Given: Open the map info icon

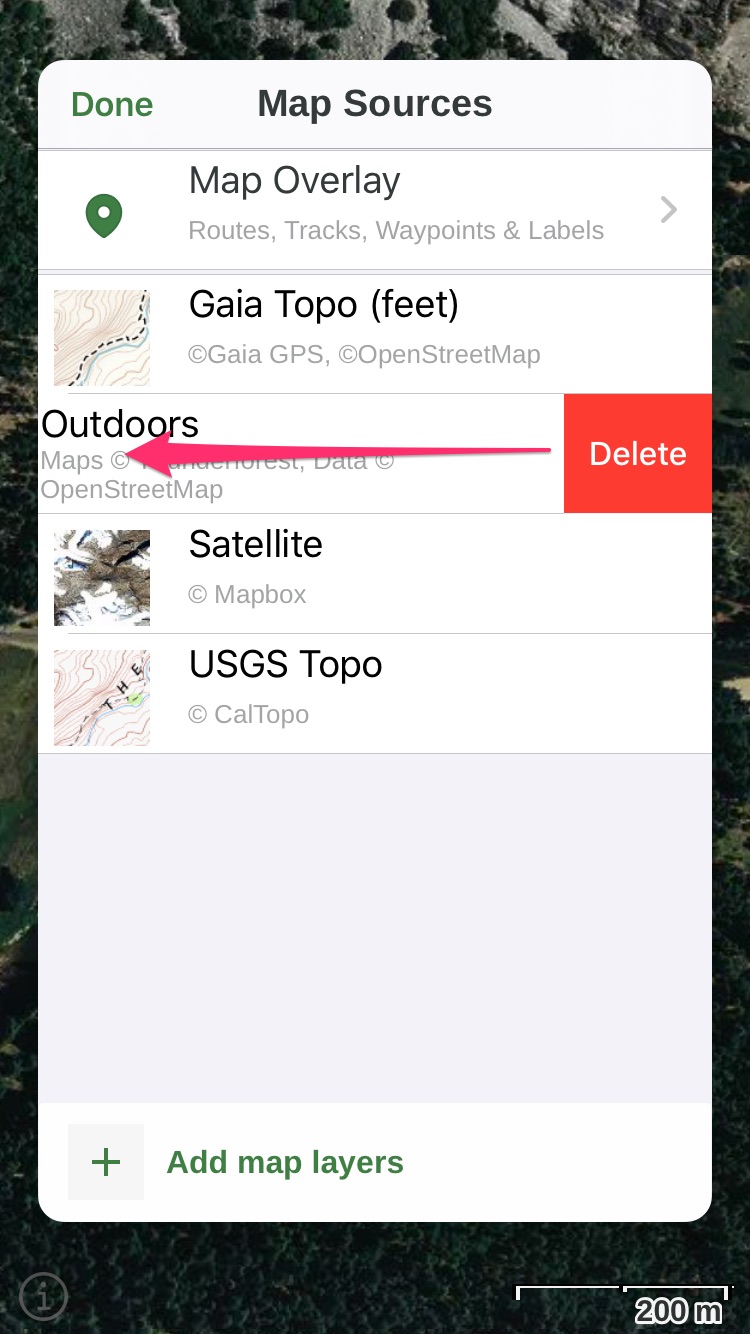Looking at the screenshot, I should point(43,1297).
